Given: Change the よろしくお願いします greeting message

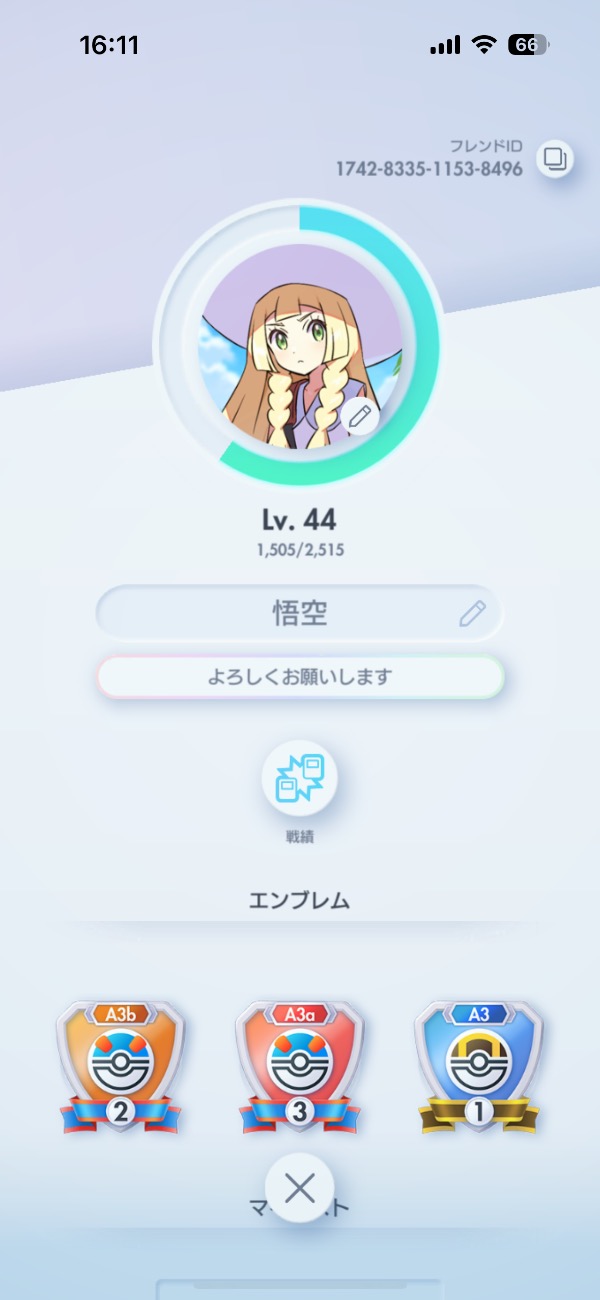Looking at the screenshot, I should pyautogui.click(x=300, y=677).
